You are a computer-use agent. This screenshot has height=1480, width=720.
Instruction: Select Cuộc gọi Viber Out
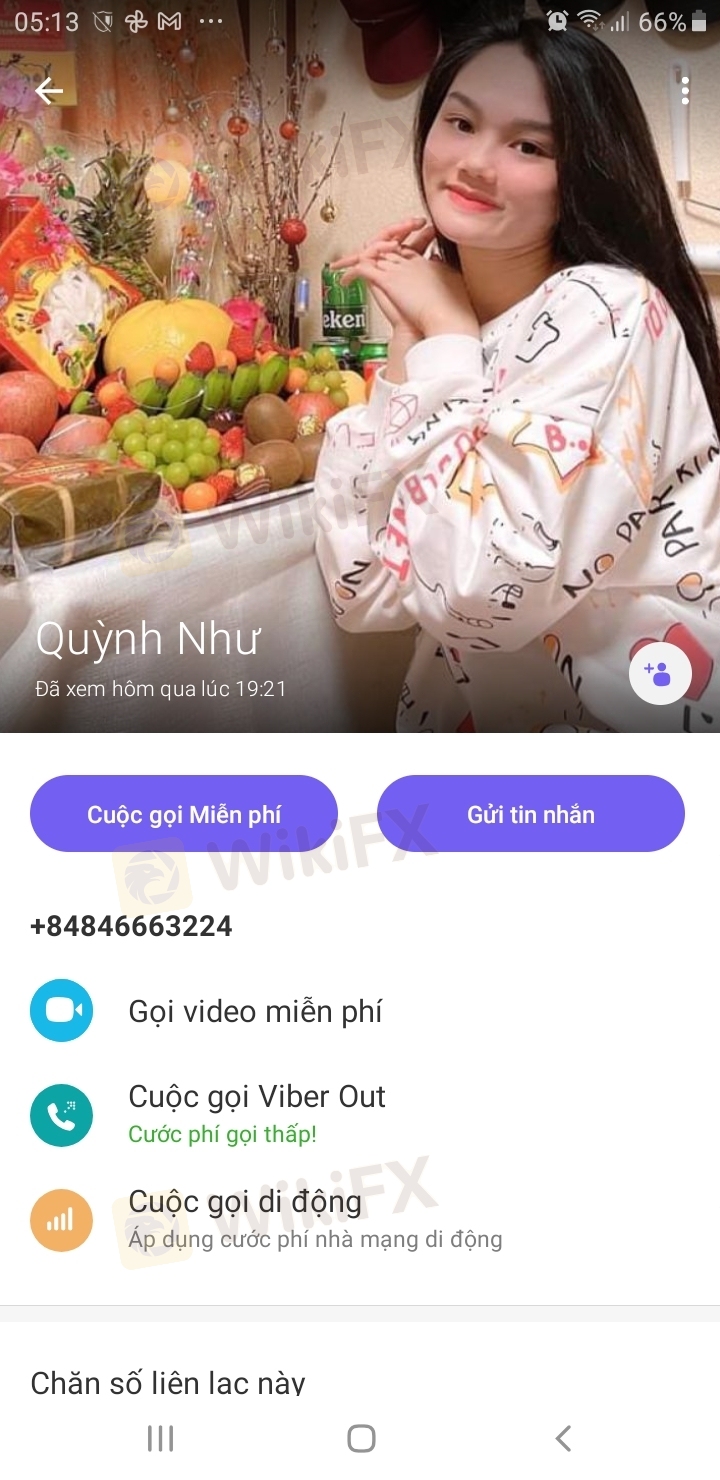pyautogui.click(x=257, y=1097)
